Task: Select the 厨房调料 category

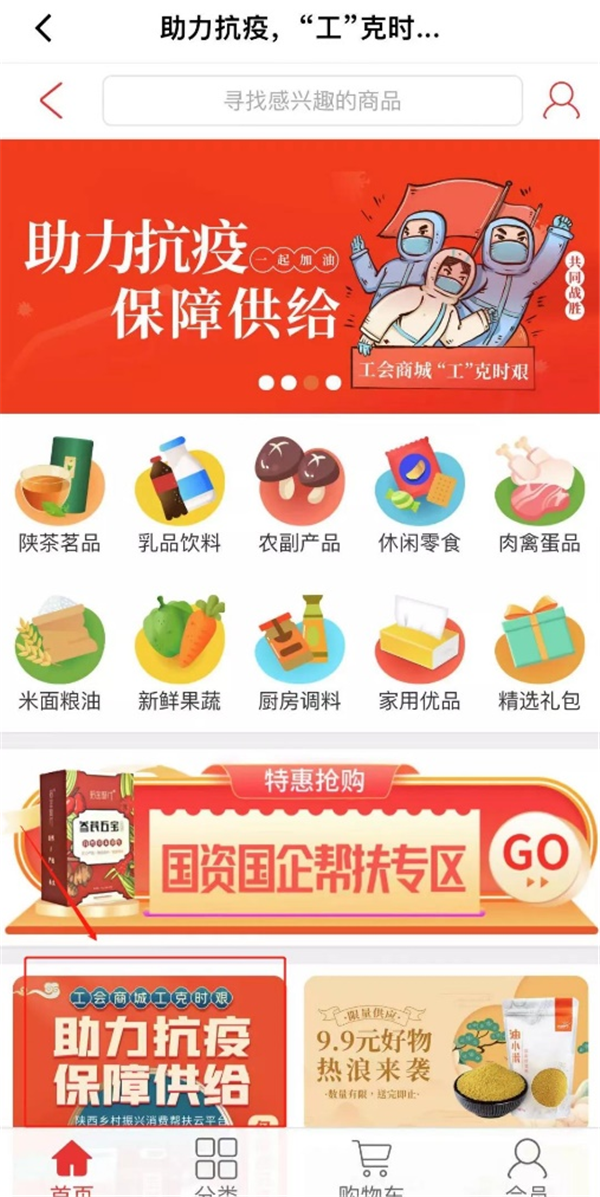Action: pos(300,652)
